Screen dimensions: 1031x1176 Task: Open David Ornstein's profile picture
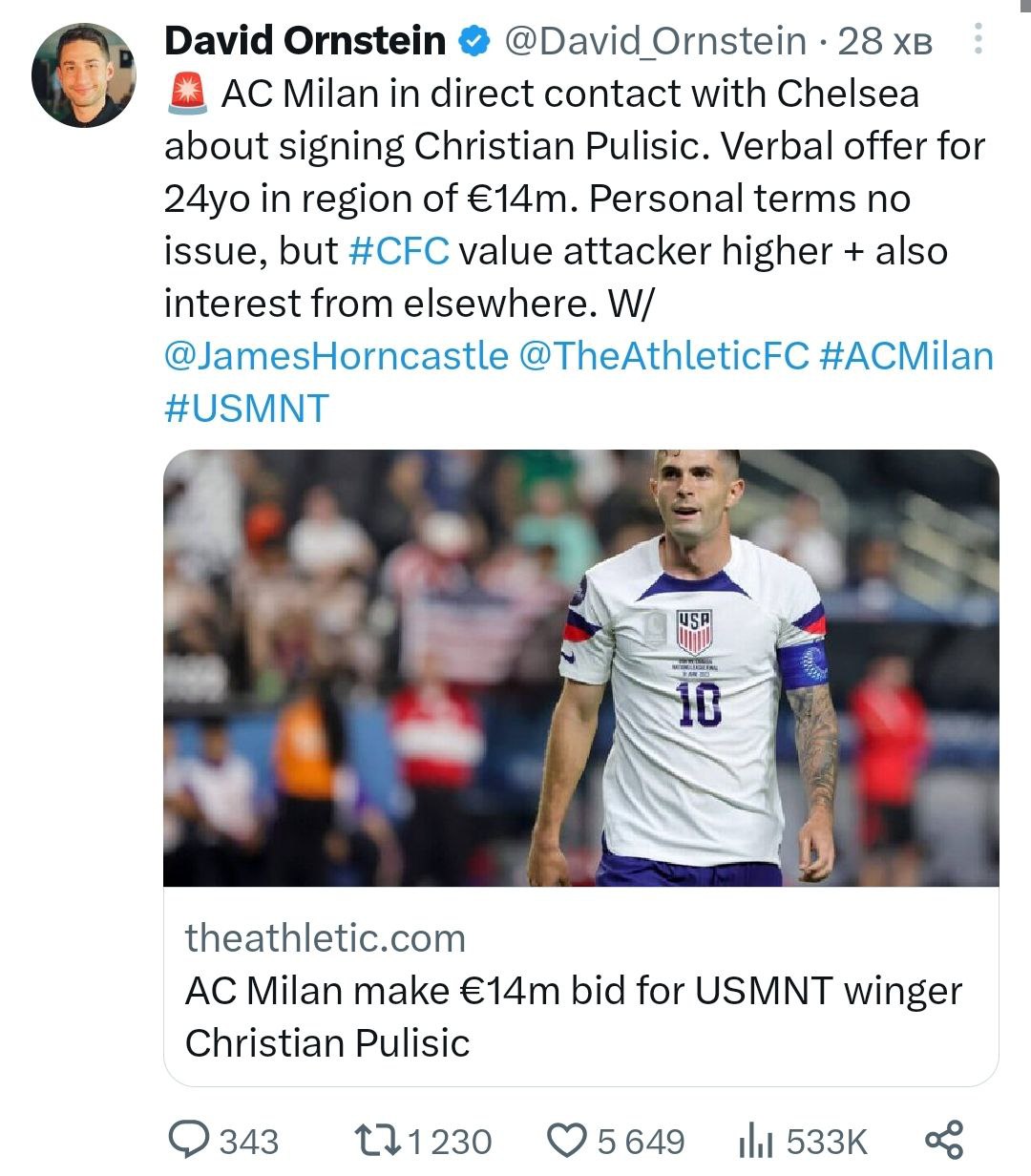click(84, 75)
